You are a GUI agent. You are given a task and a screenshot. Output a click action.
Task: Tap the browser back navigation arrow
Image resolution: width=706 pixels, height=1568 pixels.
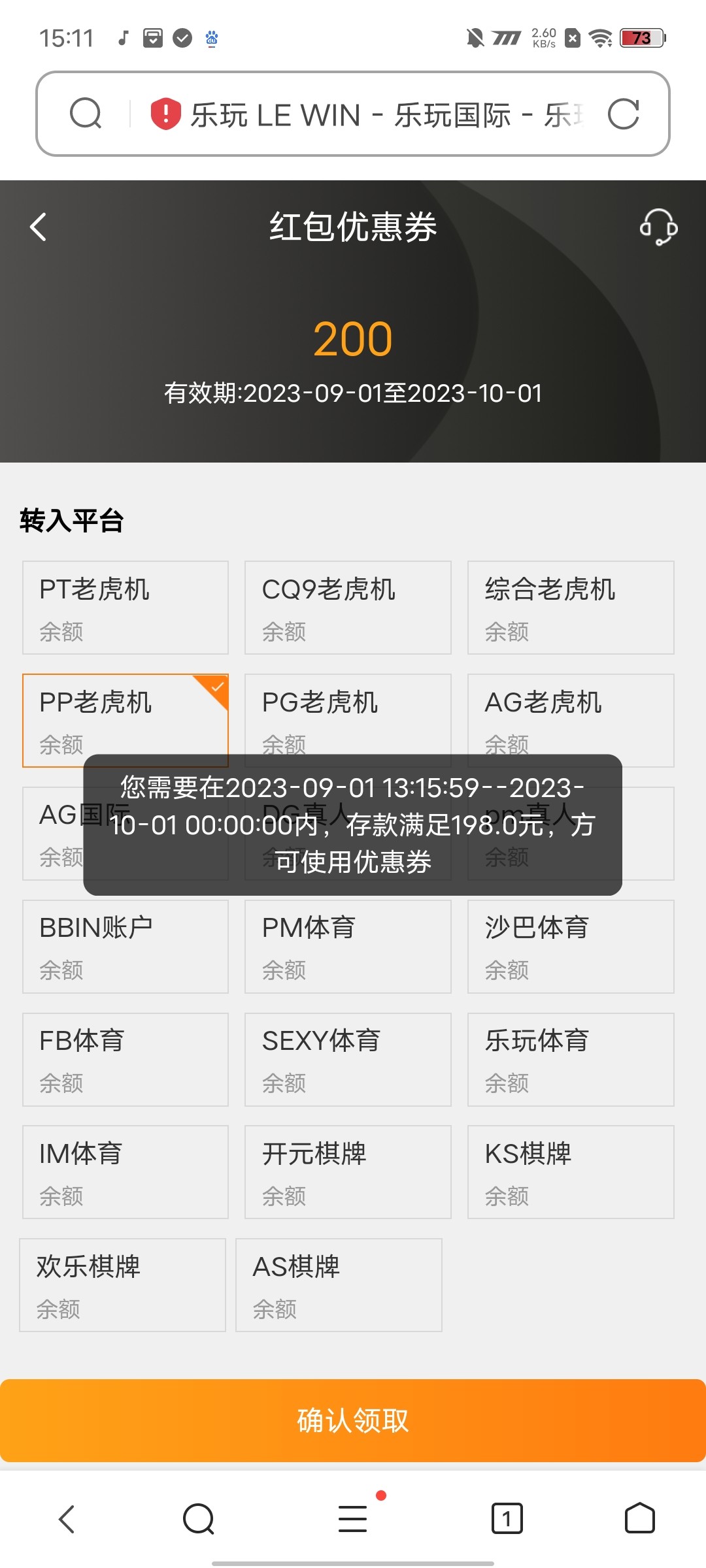click(66, 1519)
